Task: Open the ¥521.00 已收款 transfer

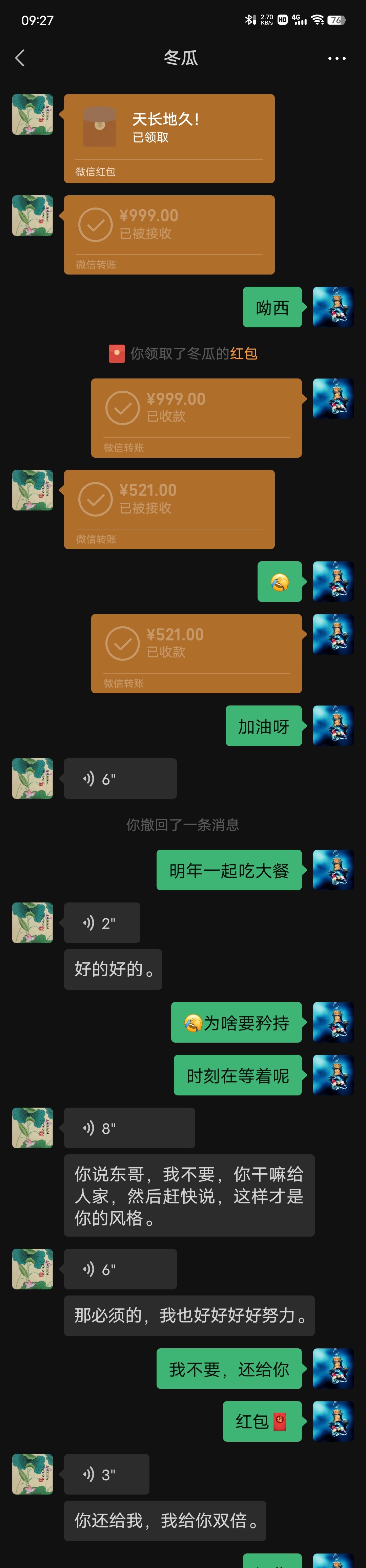Action: click(x=196, y=653)
